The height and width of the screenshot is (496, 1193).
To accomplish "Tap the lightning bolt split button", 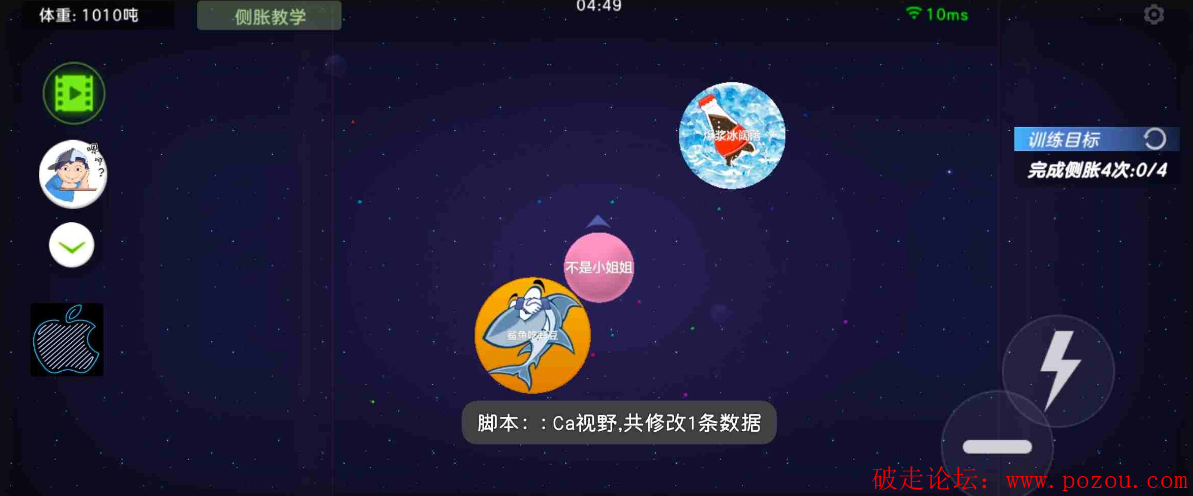I will point(1059,369).
